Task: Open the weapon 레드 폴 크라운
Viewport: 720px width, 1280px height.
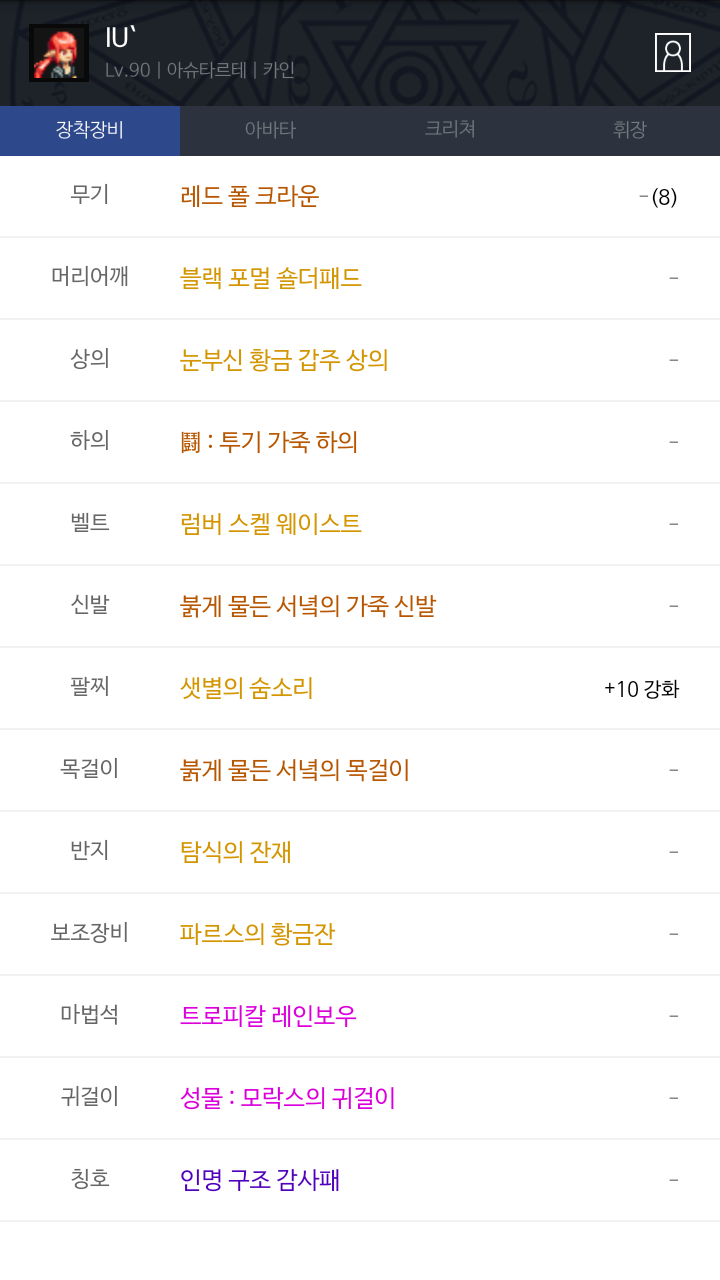Action: click(250, 196)
